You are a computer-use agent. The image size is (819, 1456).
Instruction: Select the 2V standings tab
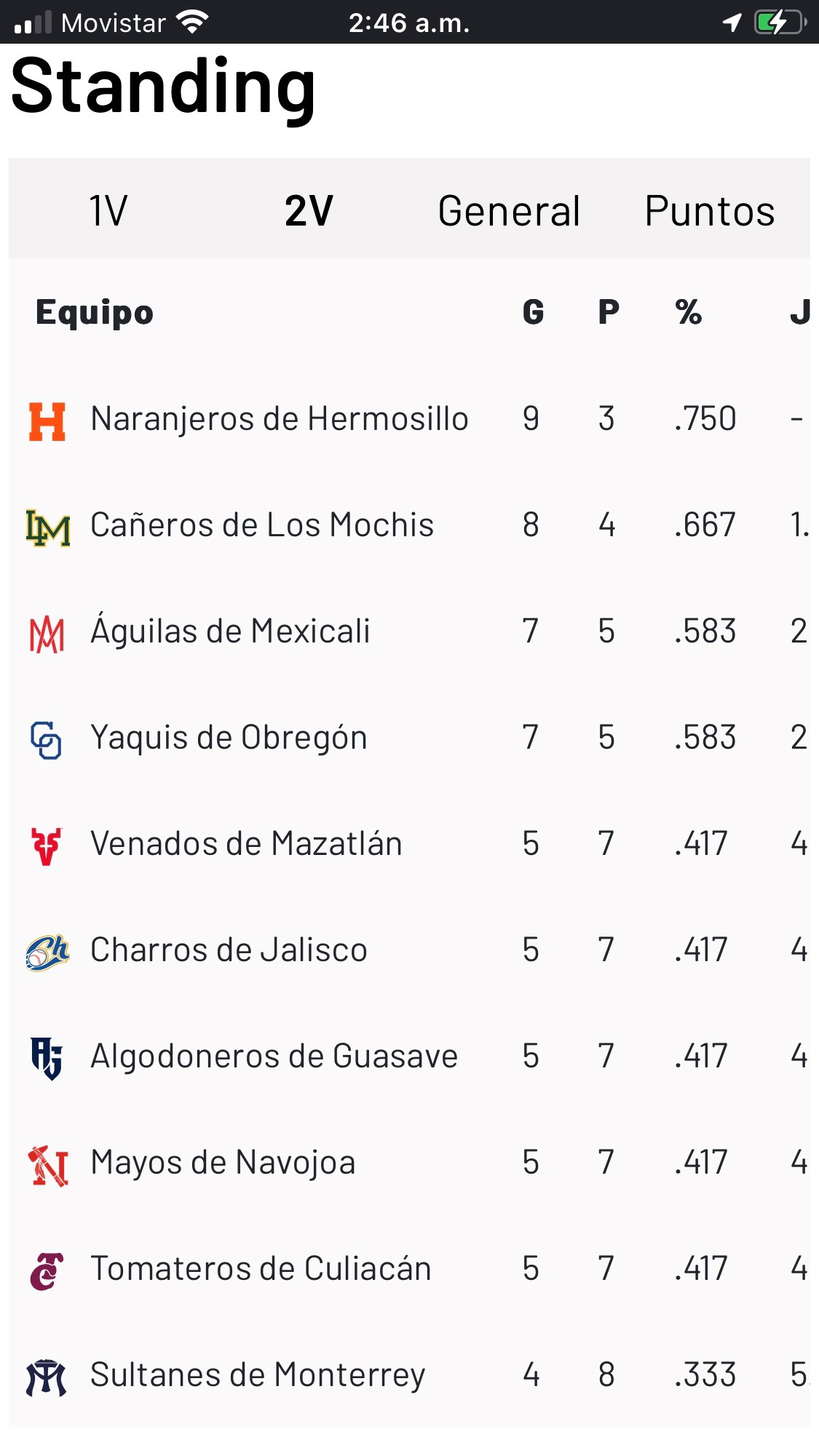[x=309, y=211]
